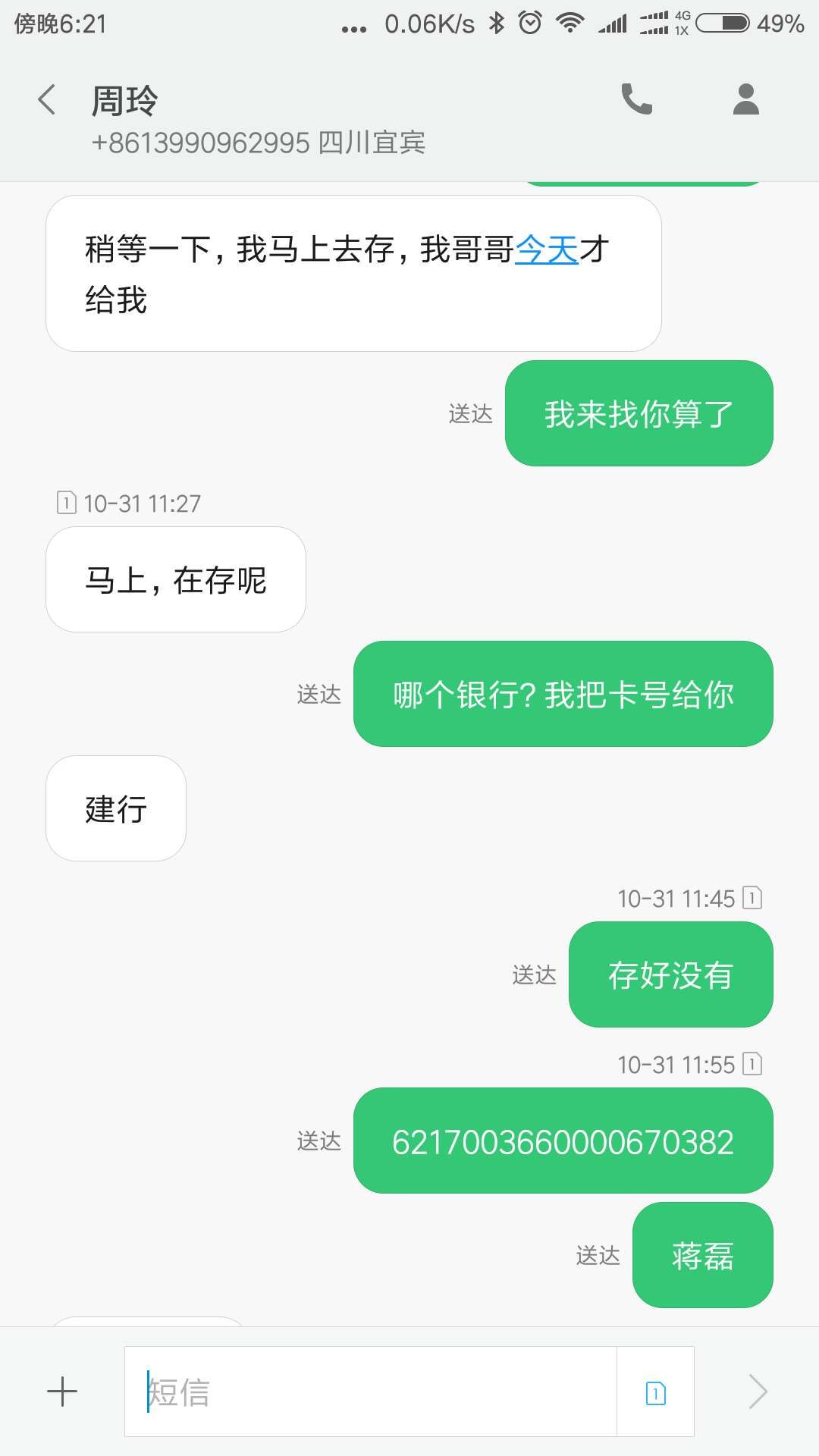The image size is (819, 1456).
Task: Switch SIM card for sending
Action: 655,1392
